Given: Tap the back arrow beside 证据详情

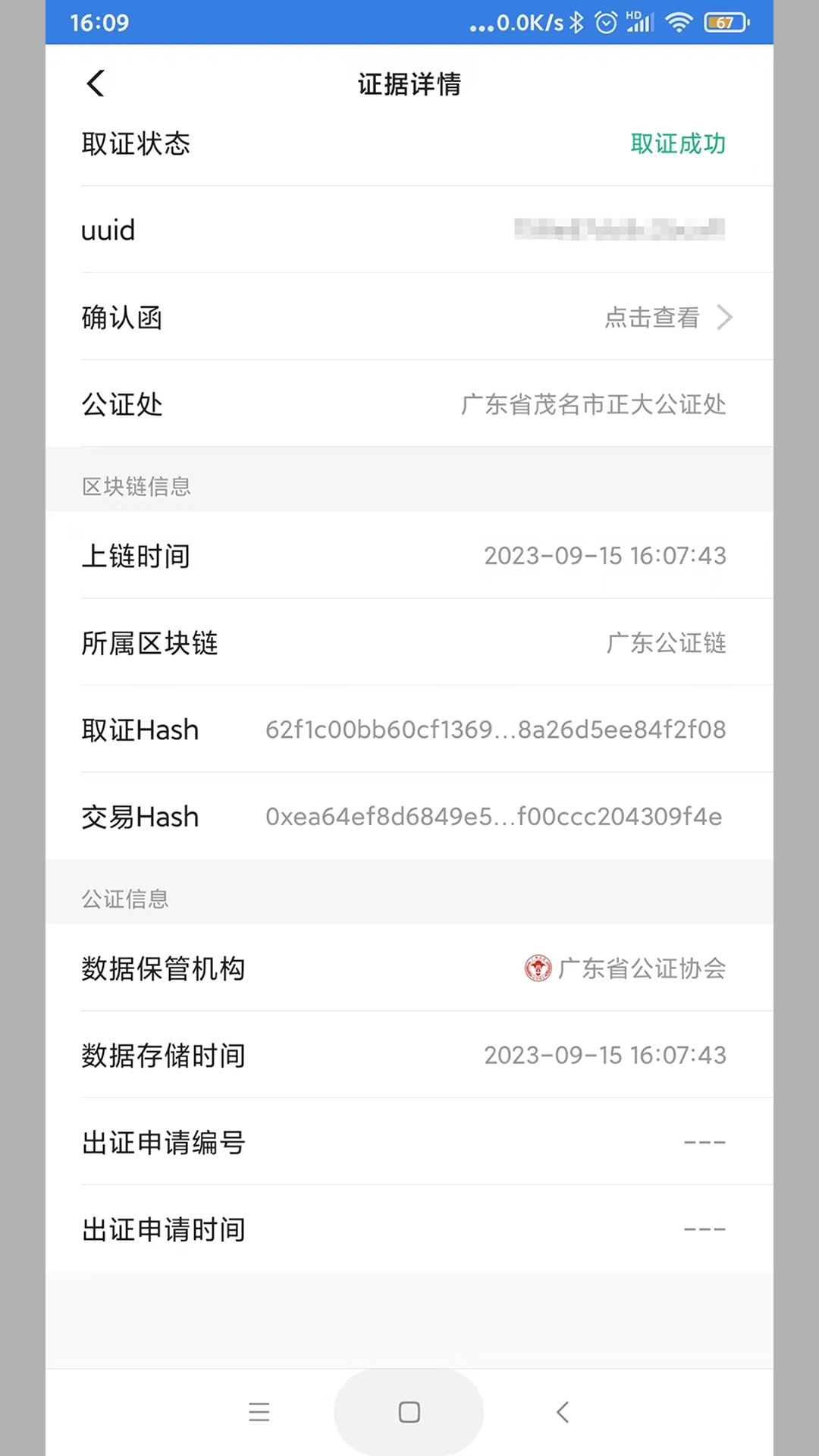Looking at the screenshot, I should [x=96, y=83].
